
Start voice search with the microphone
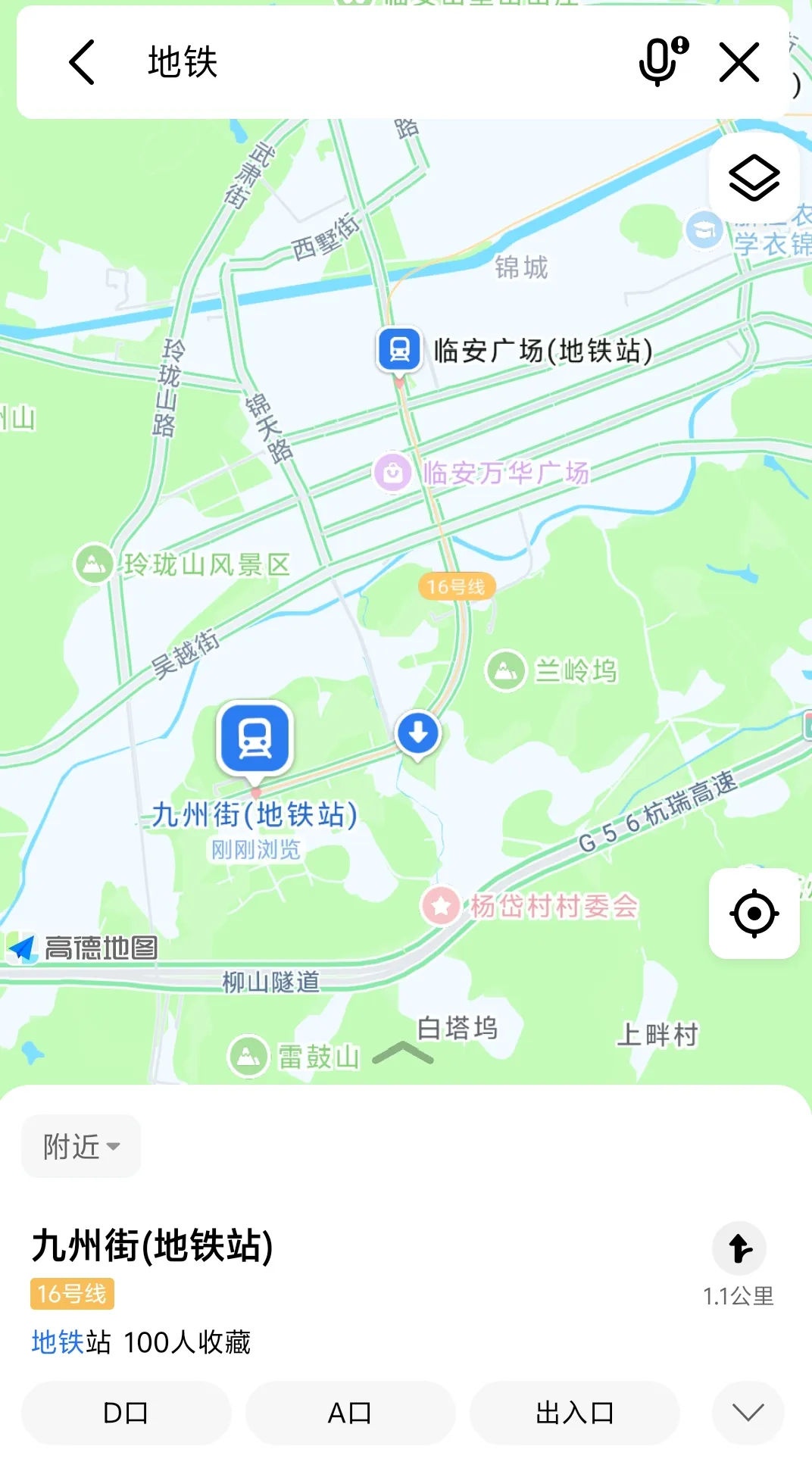(662, 61)
